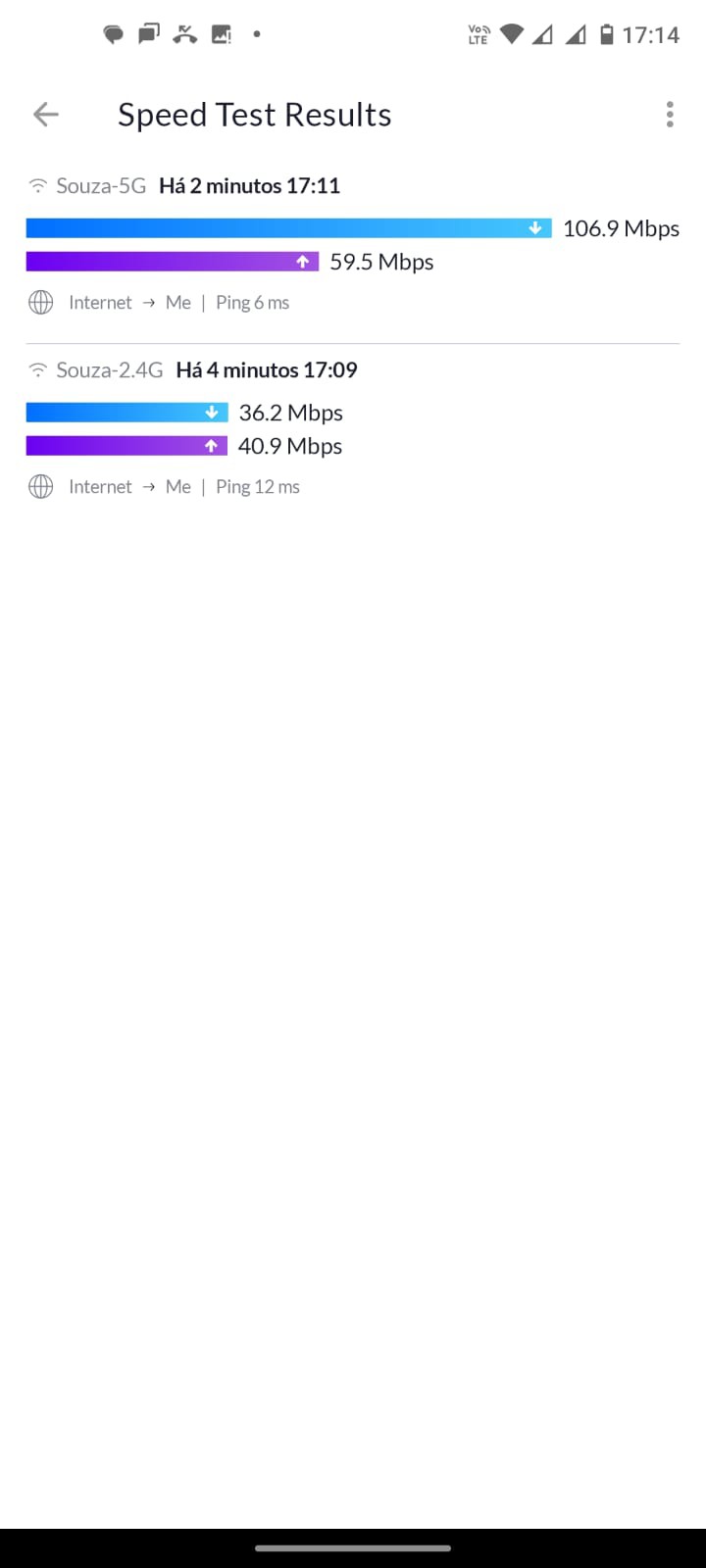
Task: Open the Souza-2.4G speed test result
Action: (x=352, y=428)
